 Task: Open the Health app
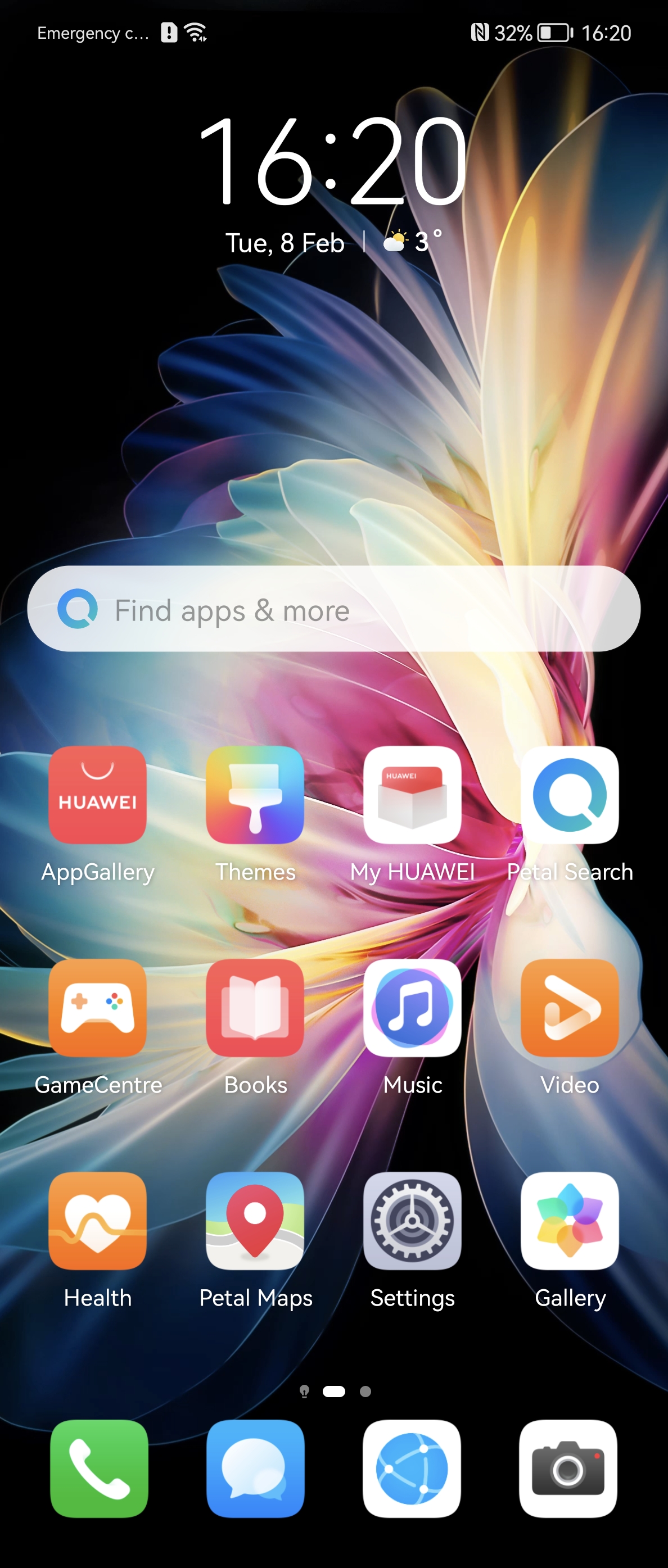coord(97,1221)
